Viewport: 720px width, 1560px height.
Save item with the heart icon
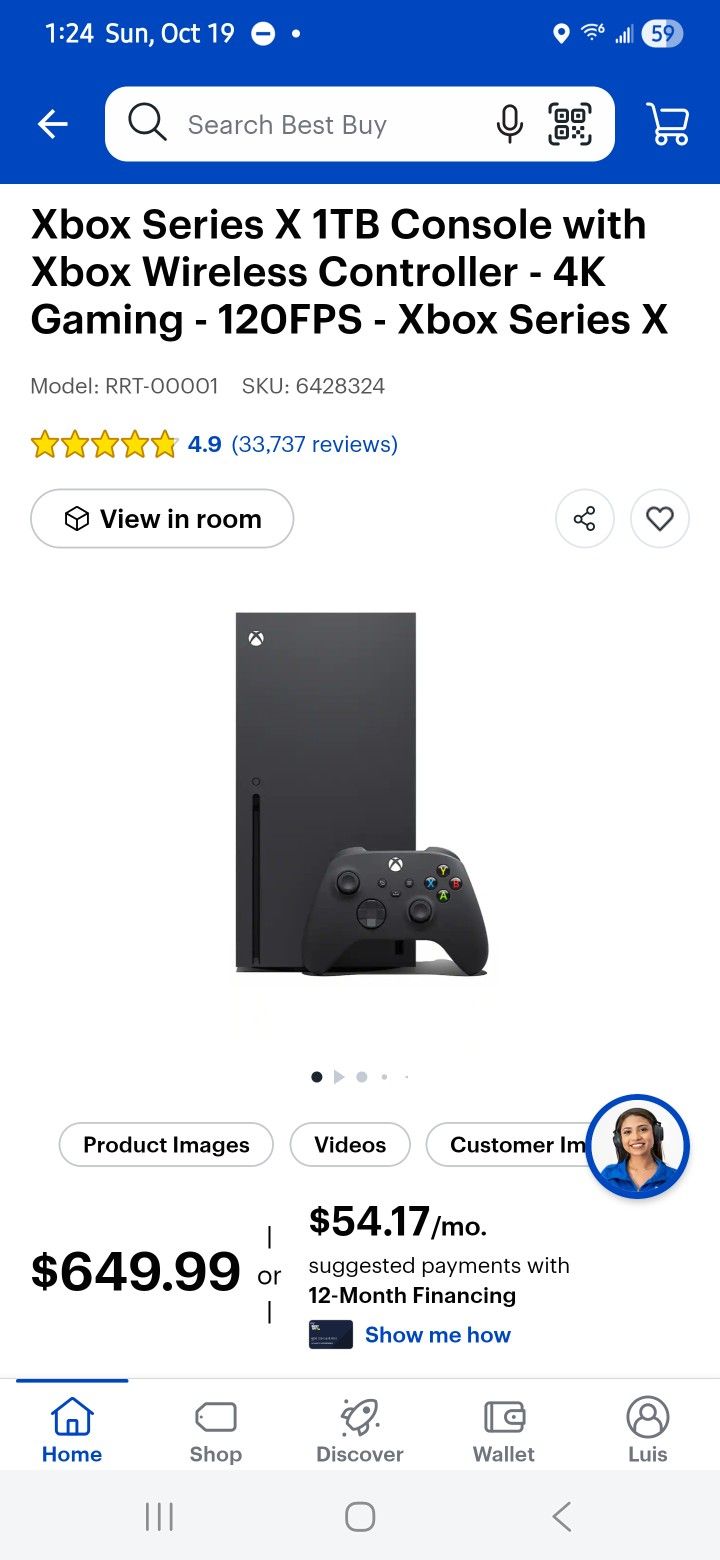tap(660, 518)
